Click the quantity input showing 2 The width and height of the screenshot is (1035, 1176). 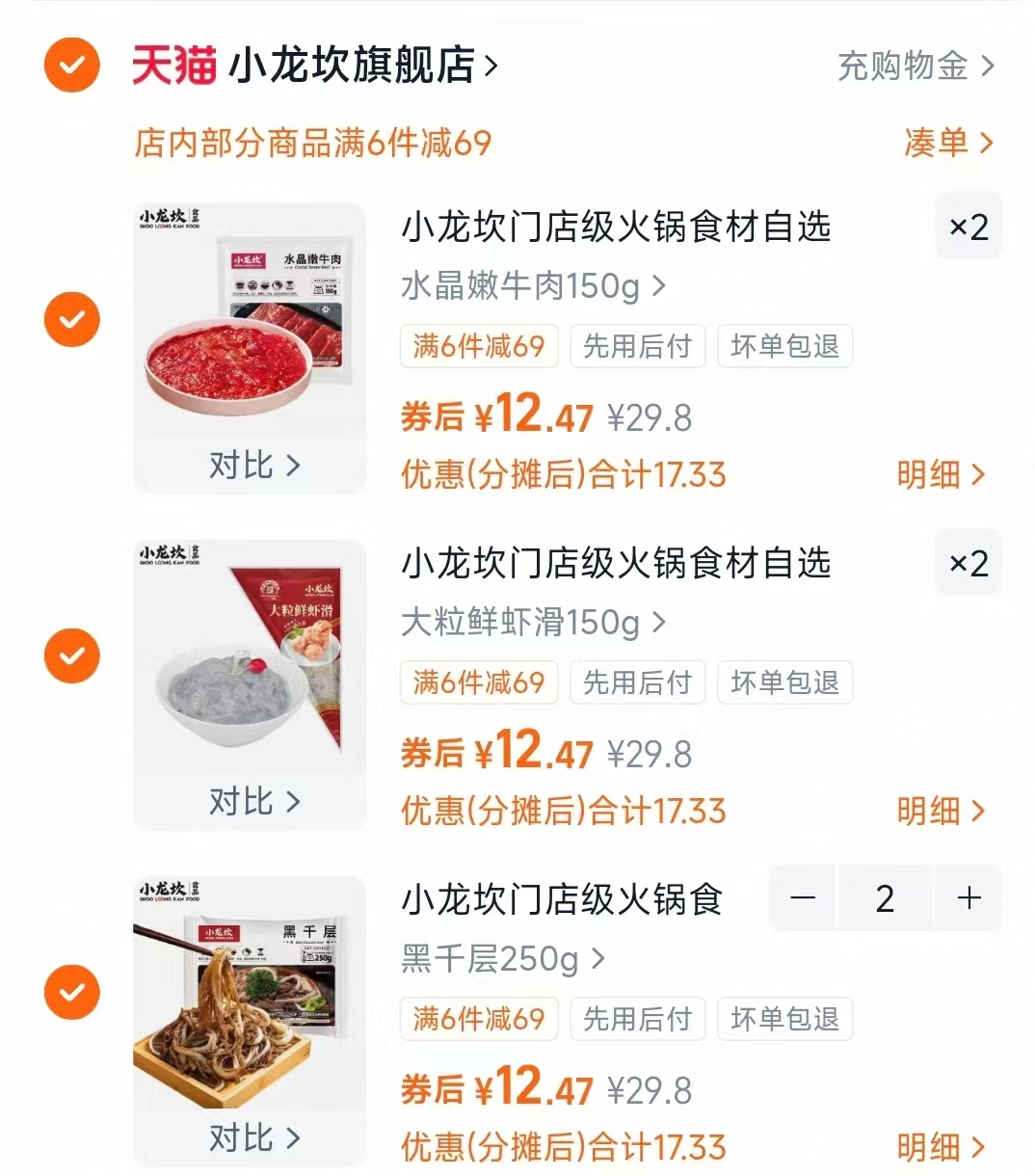click(885, 897)
